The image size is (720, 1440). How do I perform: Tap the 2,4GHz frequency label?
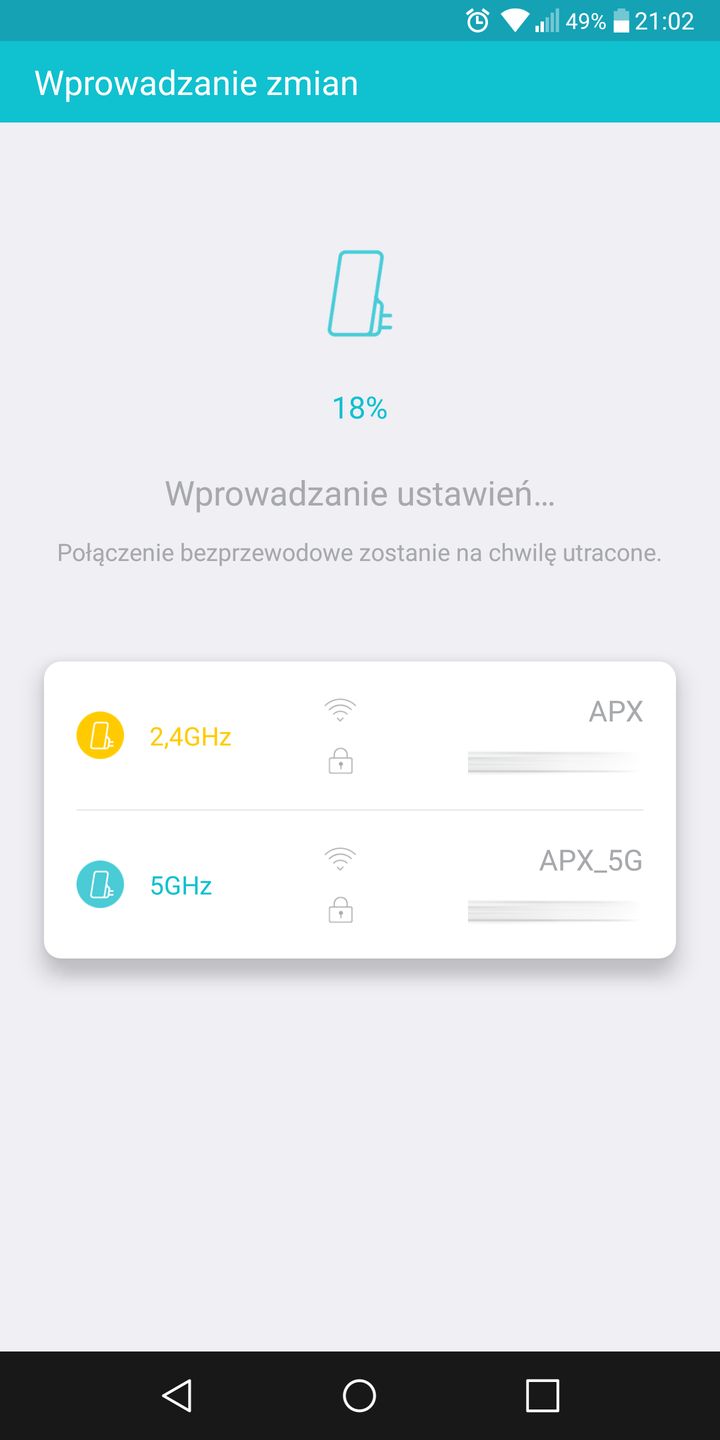click(x=189, y=737)
